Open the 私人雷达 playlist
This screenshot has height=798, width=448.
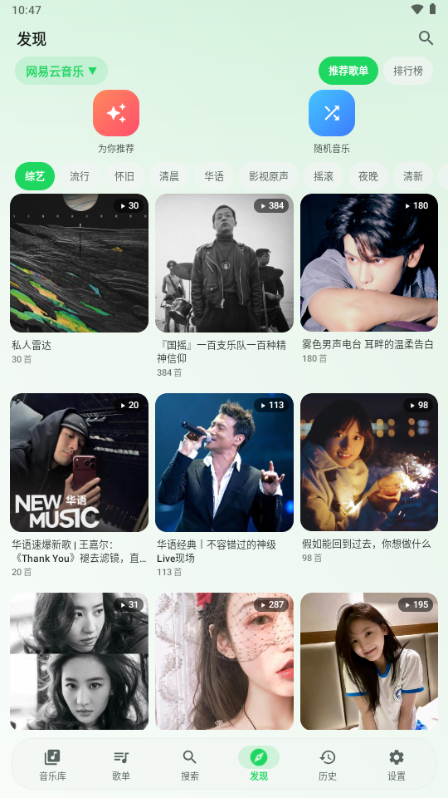(79, 279)
